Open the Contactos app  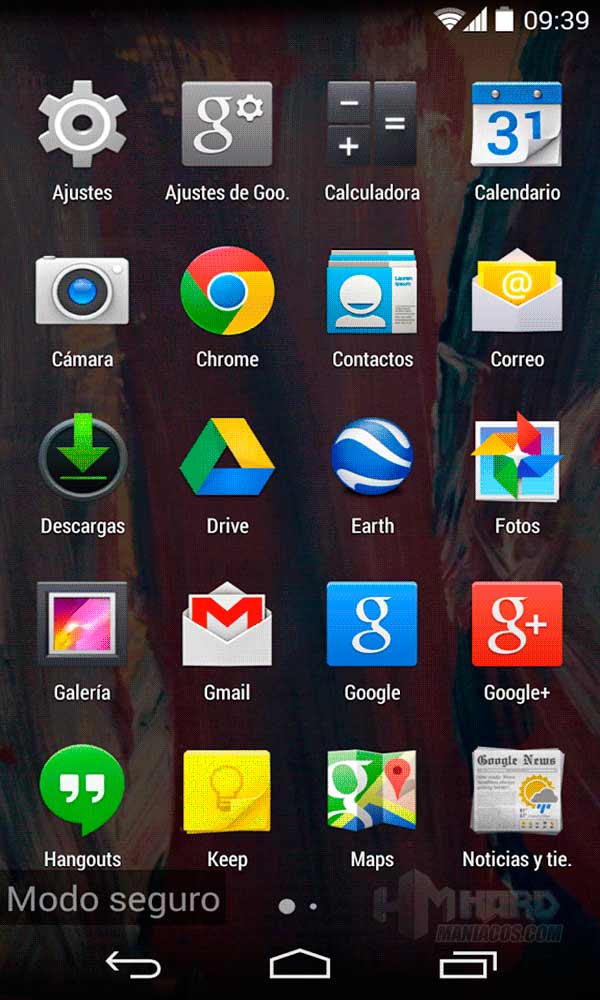point(372,291)
